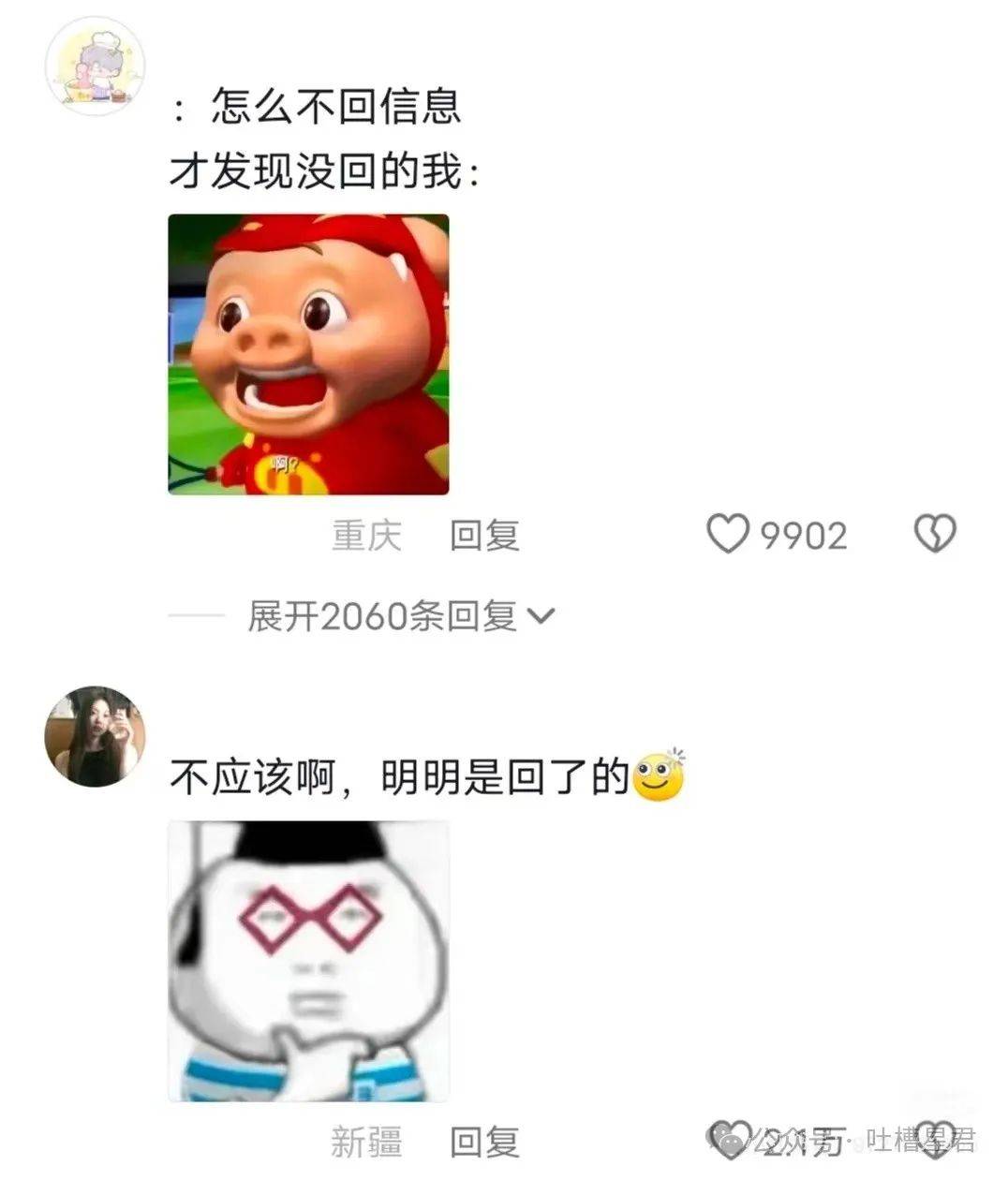The height and width of the screenshot is (1180, 1008).
Task: Open the cartoon avatar of the first commenter
Action: click(95, 66)
